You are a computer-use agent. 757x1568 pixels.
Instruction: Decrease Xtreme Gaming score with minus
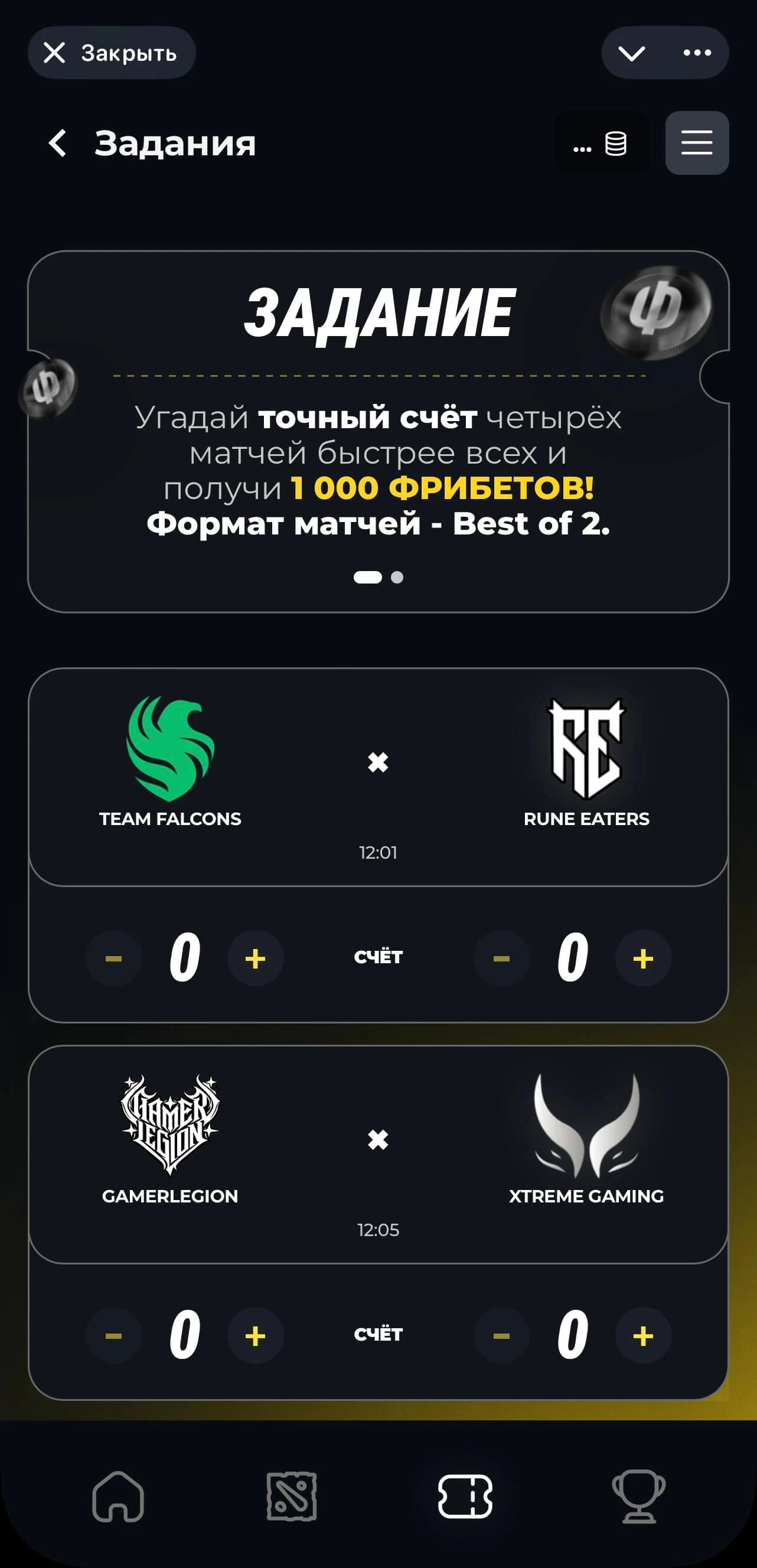click(501, 1335)
